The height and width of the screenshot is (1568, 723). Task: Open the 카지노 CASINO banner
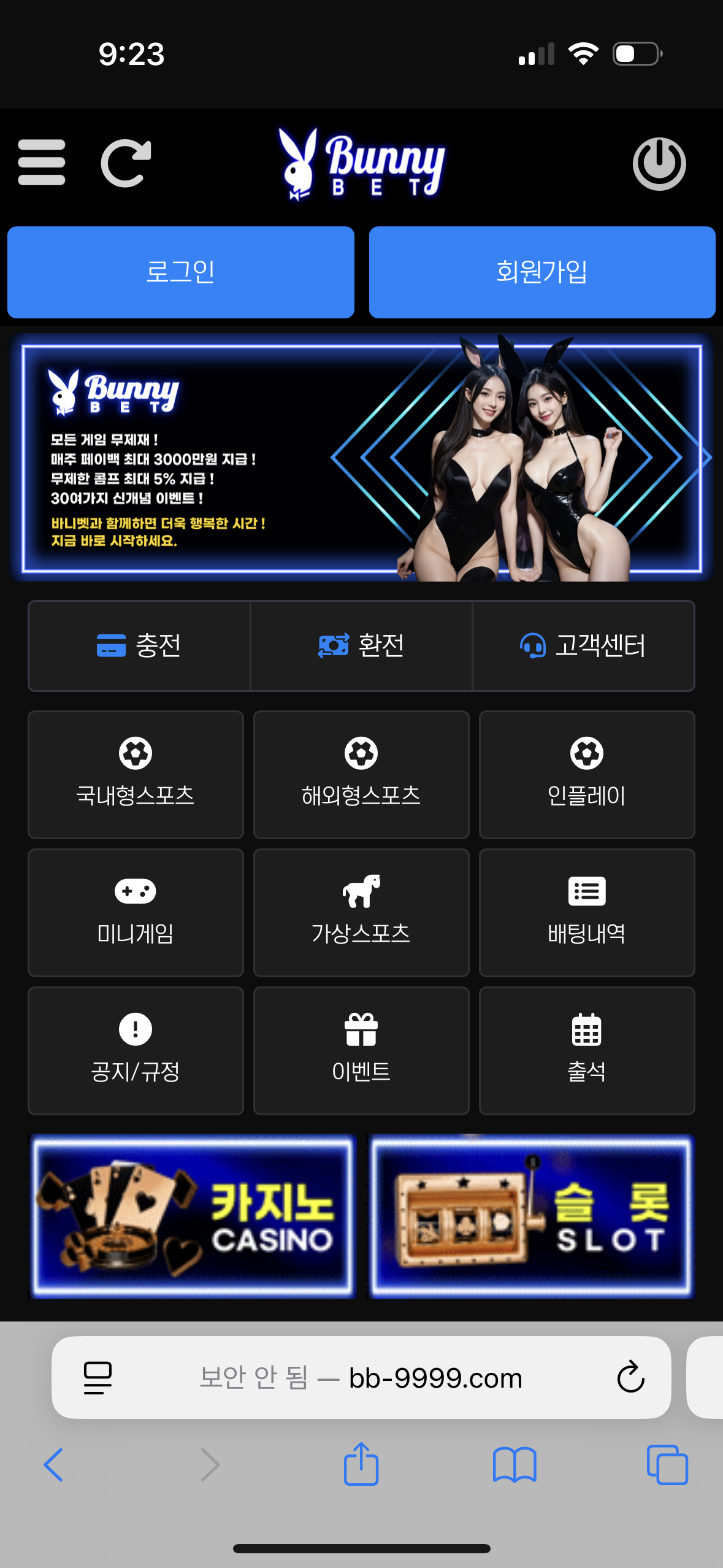[193, 1216]
